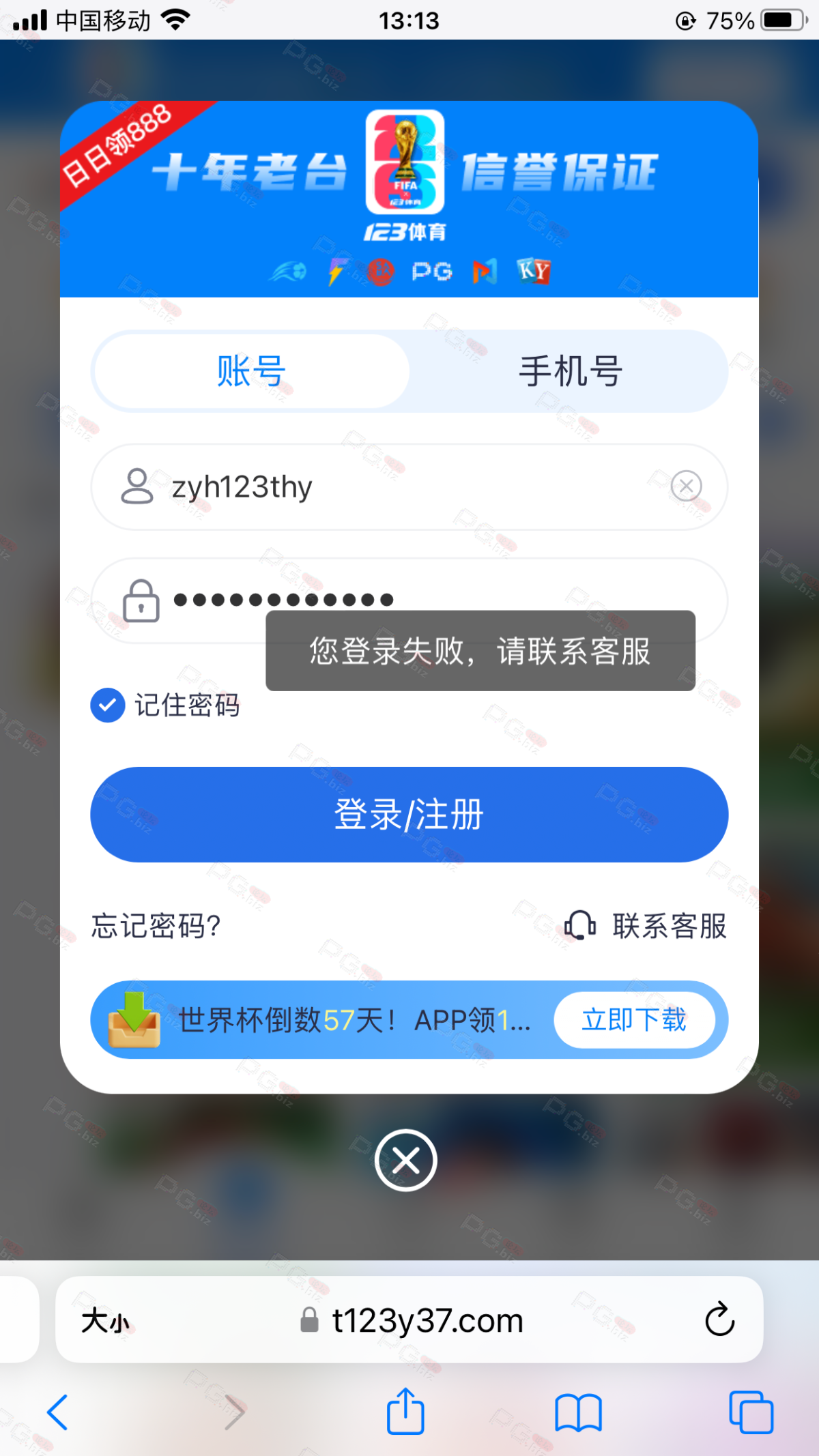This screenshot has width=819, height=1456.
Task: Tap 立即下载 to download the app
Action: pyautogui.click(x=634, y=1020)
